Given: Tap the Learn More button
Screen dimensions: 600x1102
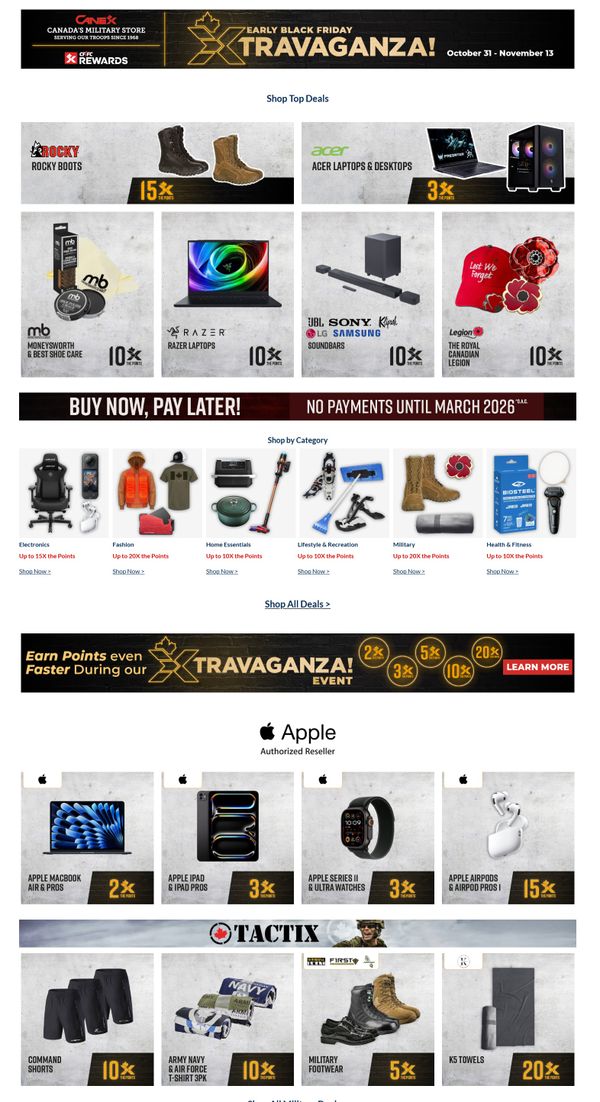Looking at the screenshot, I should tap(537, 666).
